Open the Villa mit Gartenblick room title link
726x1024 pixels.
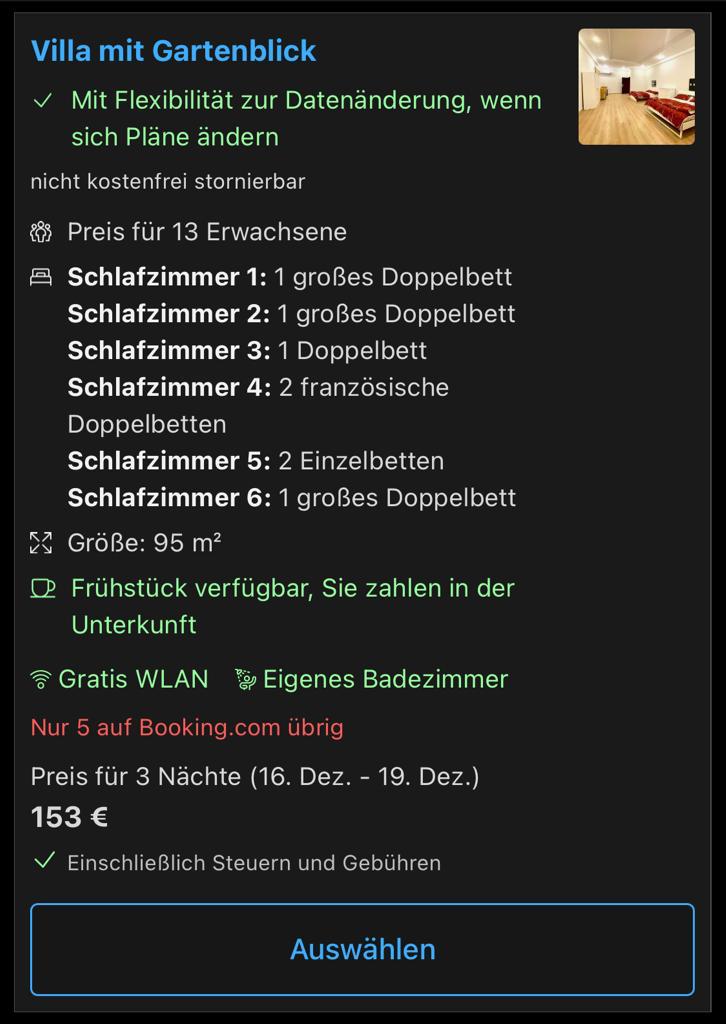(174, 51)
